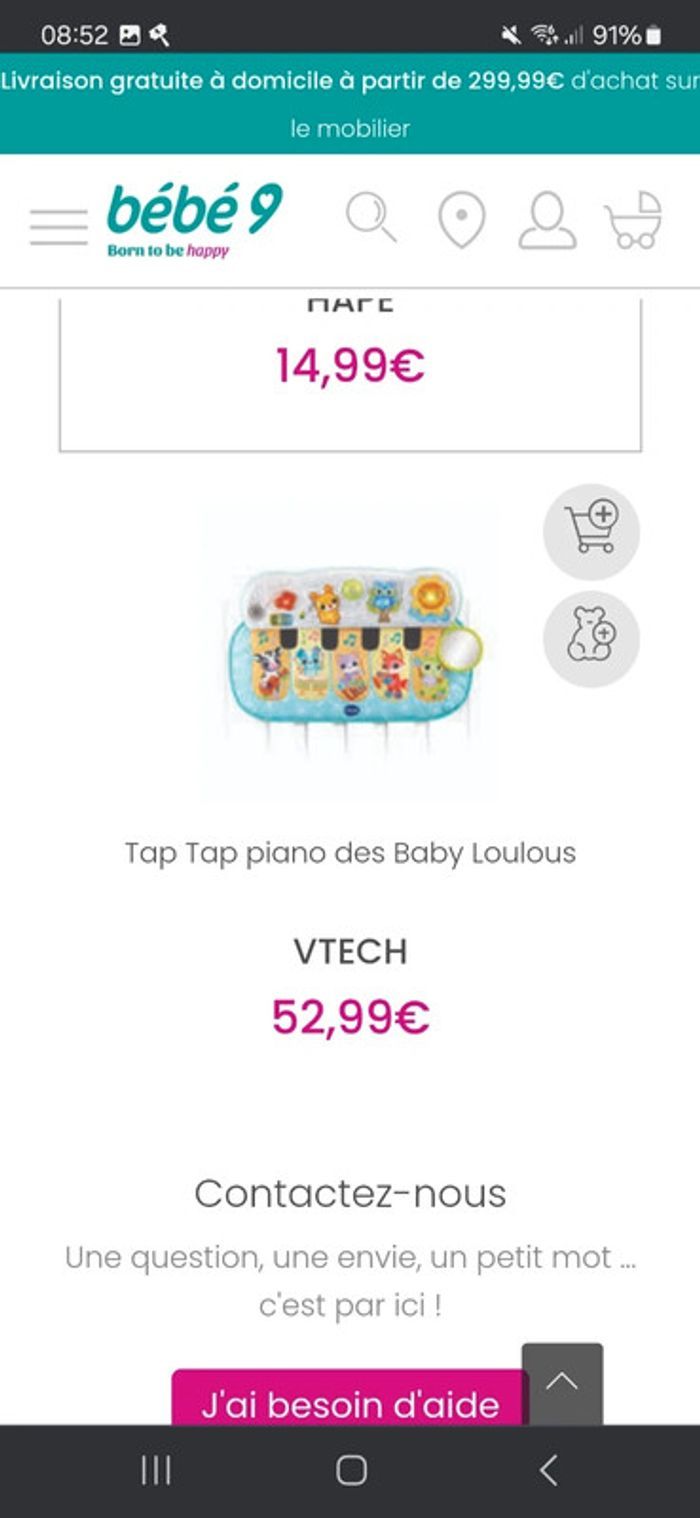Open the user account icon
Viewport: 700px width, 1518px height.
coord(547,220)
